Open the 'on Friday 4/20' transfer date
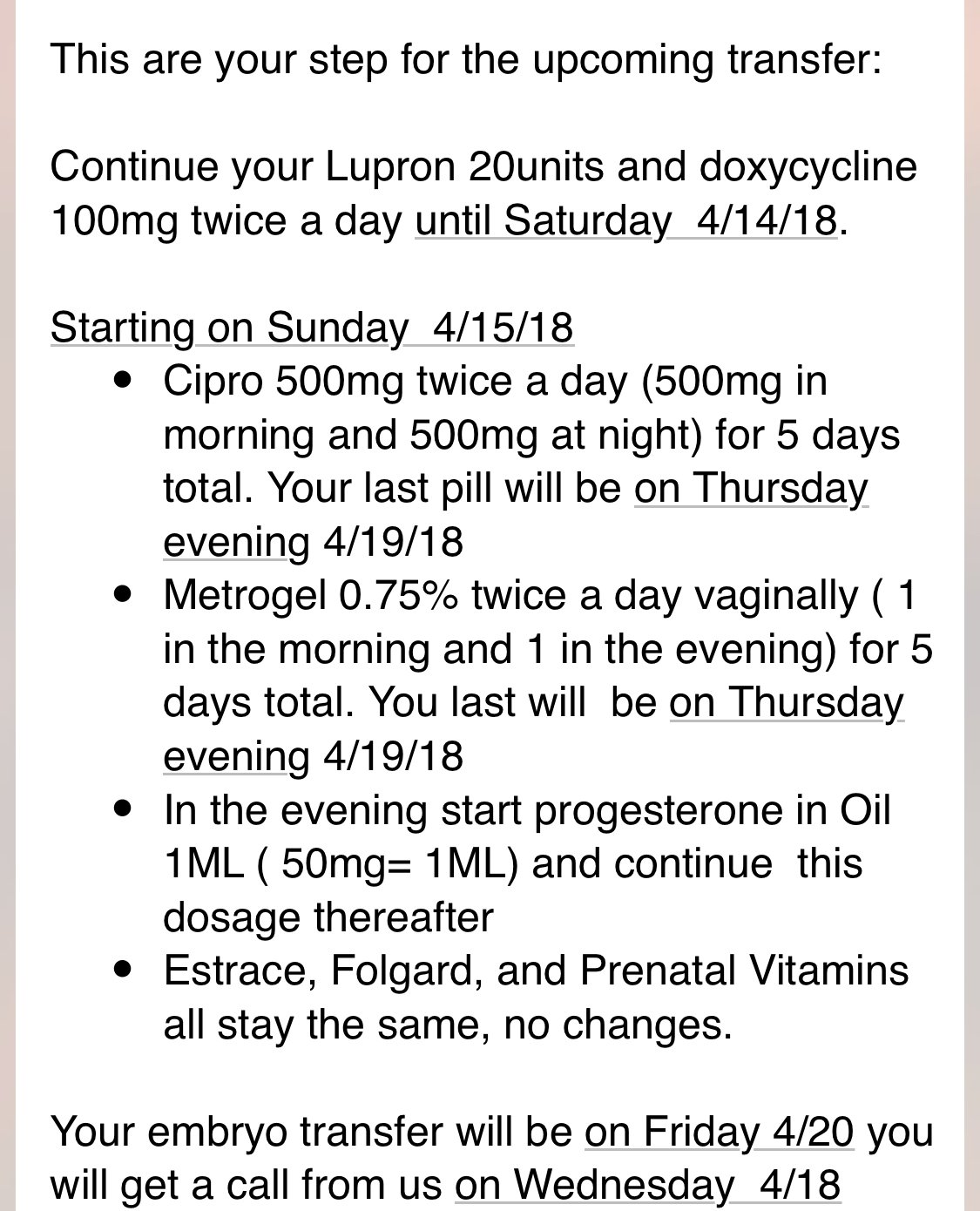 click(719, 1132)
